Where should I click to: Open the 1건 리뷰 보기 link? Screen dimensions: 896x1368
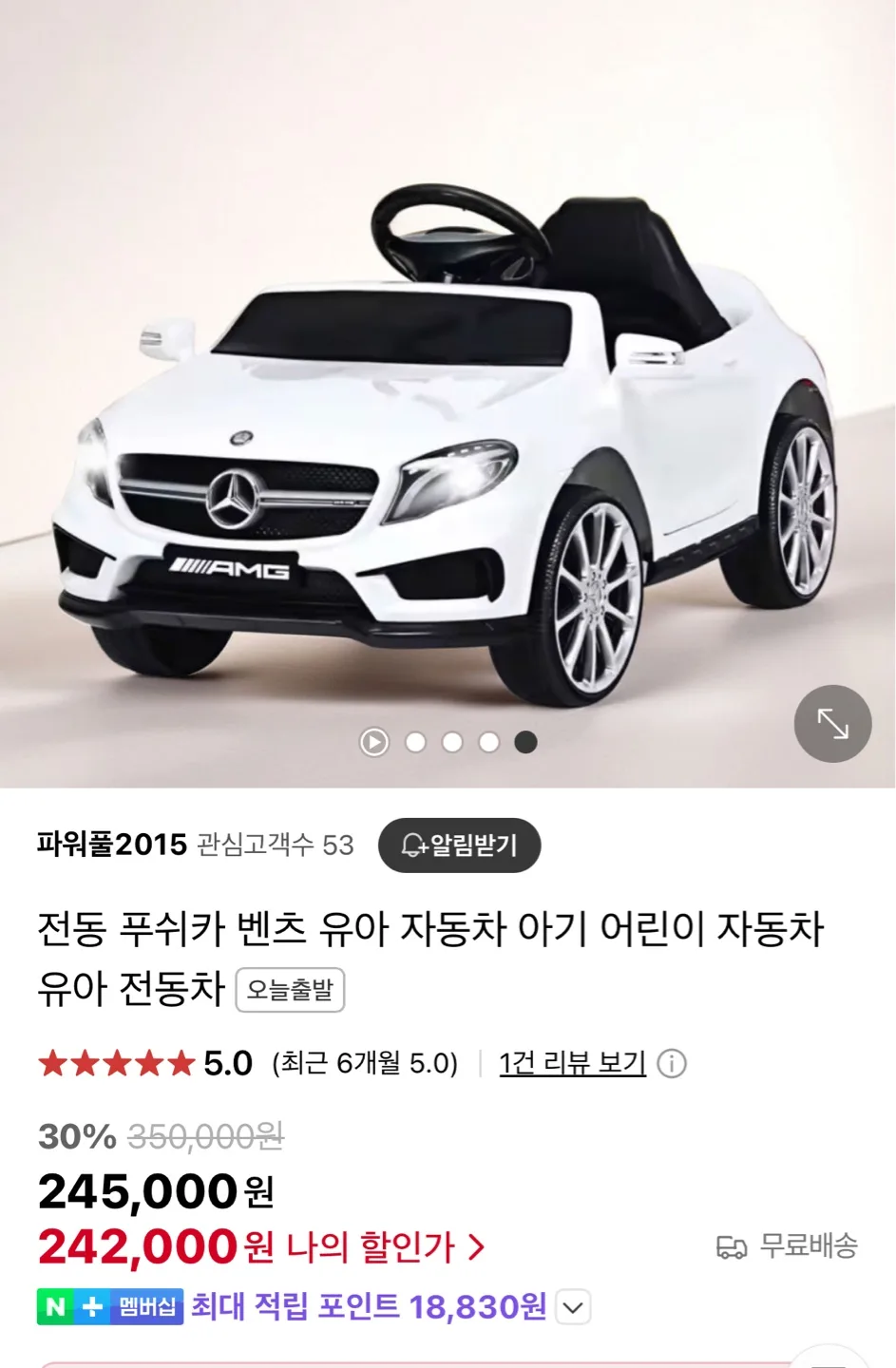pyautogui.click(x=572, y=1063)
